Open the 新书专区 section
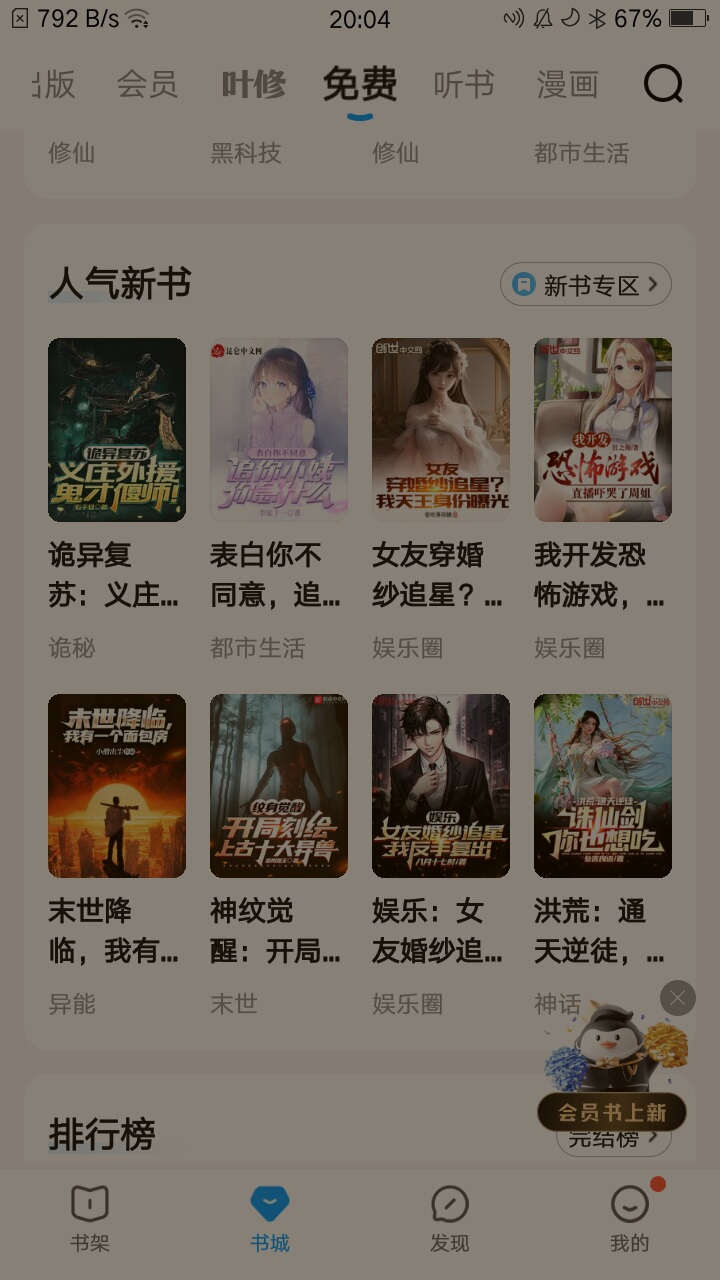The height and width of the screenshot is (1280, 720). (x=586, y=285)
